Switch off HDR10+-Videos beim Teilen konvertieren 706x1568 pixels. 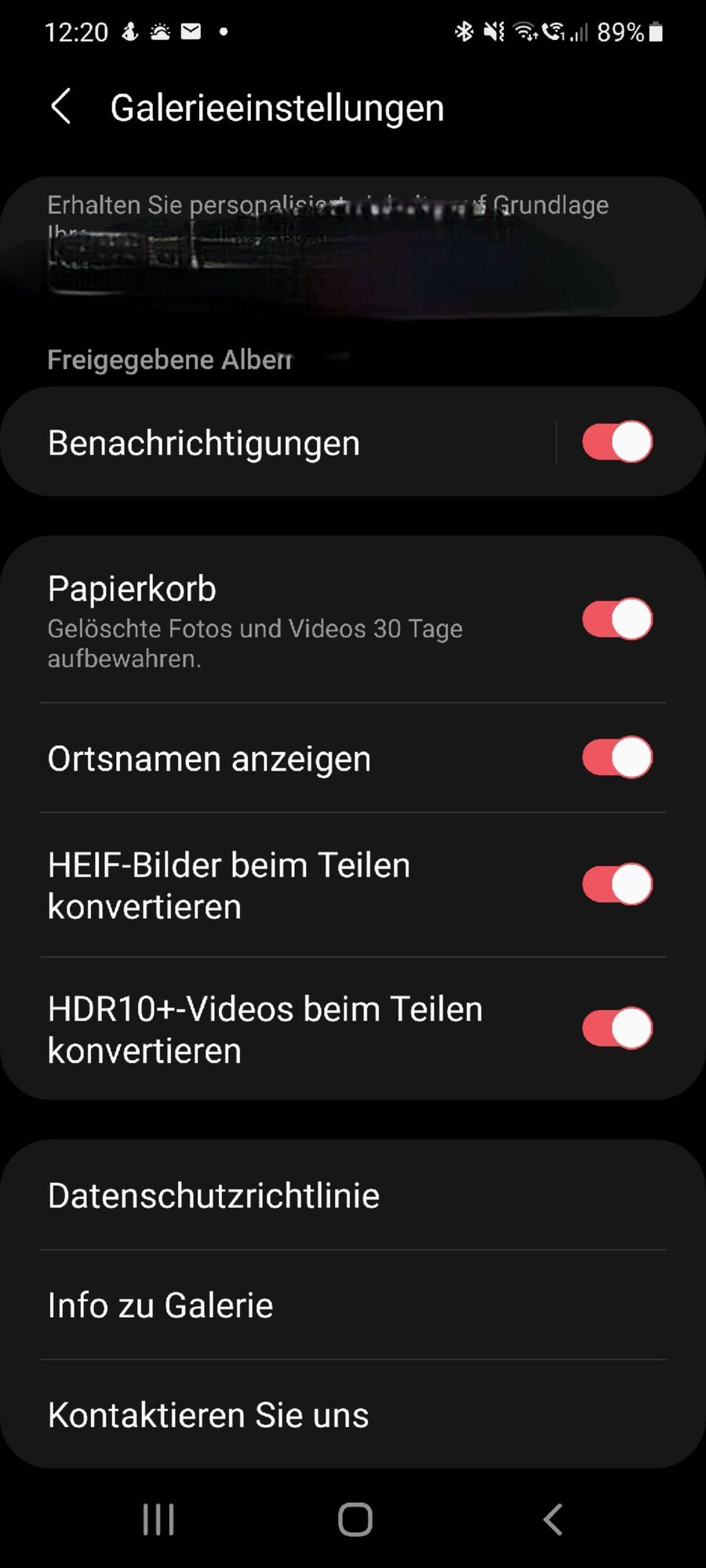(617, 1029)
